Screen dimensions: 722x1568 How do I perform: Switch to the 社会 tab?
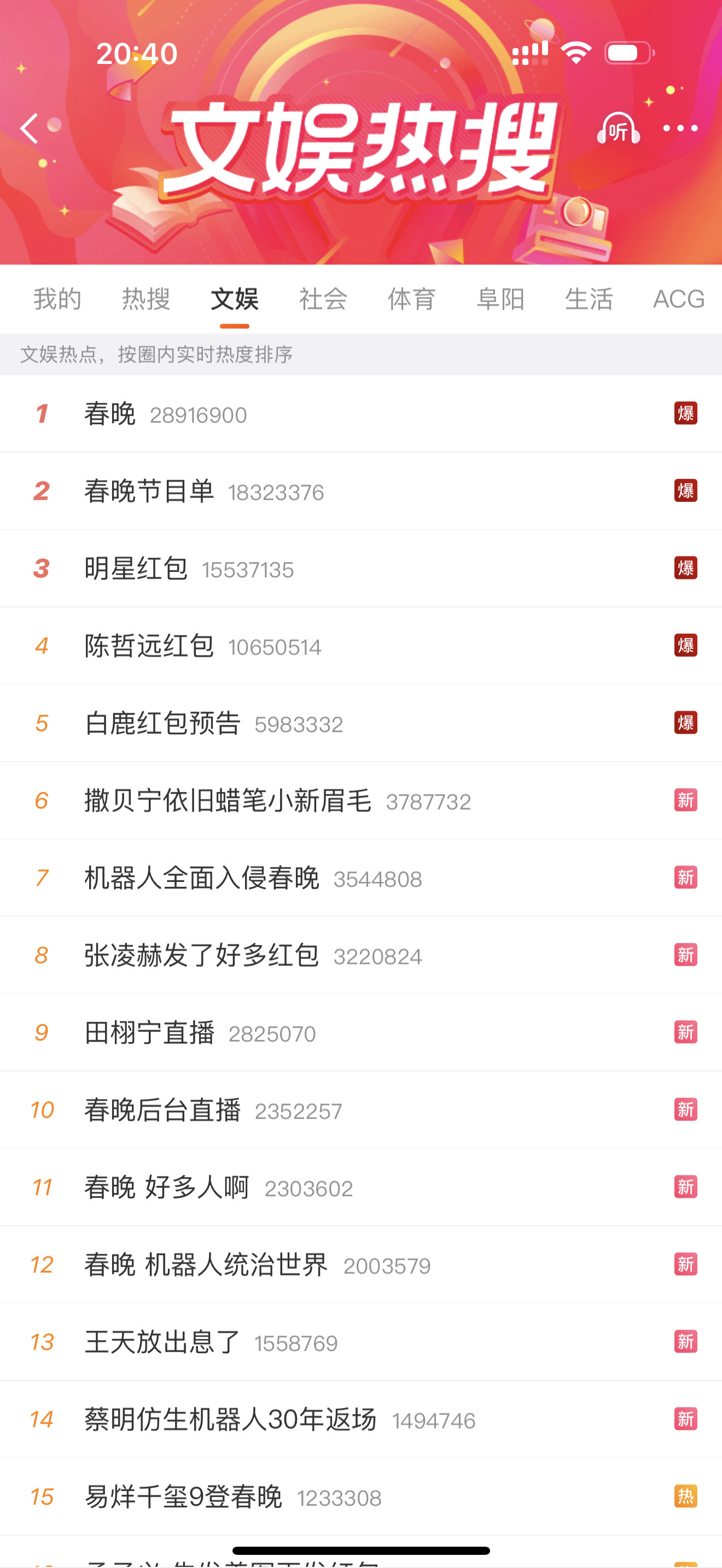tap(323, 299)
